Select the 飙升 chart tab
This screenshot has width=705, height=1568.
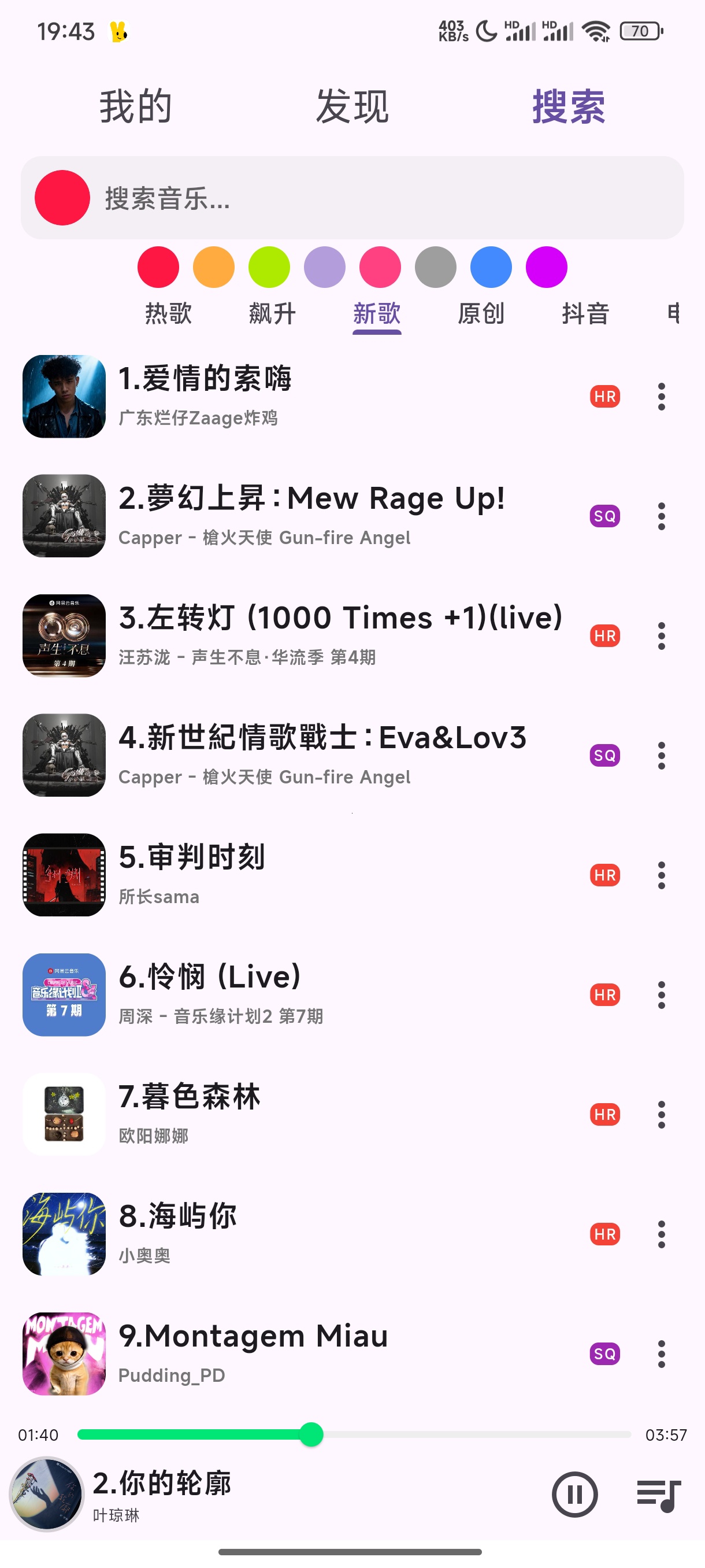272,313
